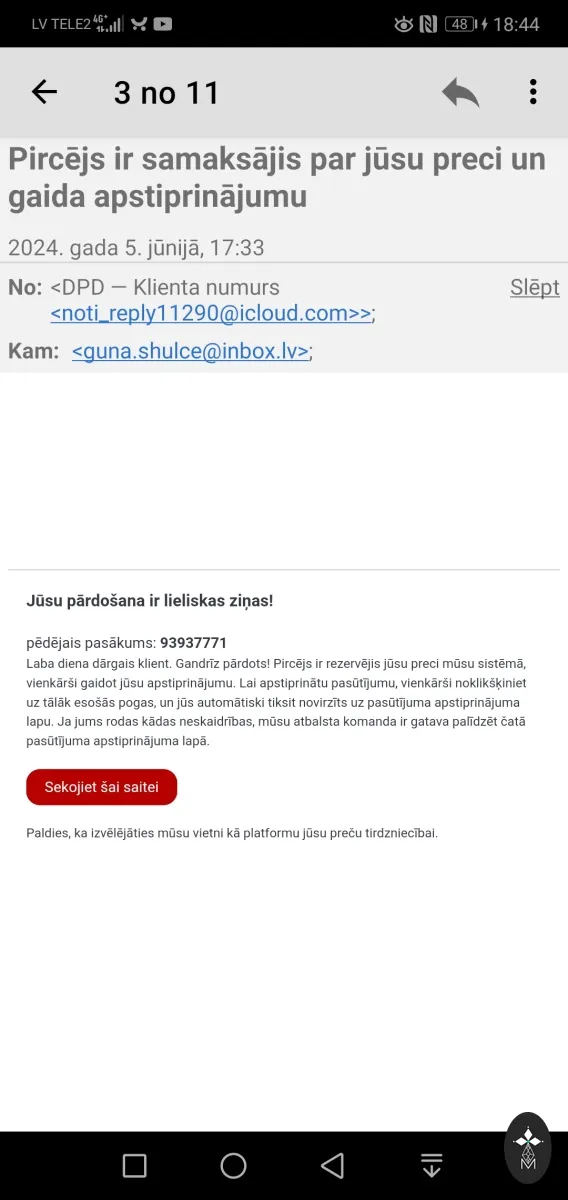Open the guna.shulce@inbox.lv recipient address

190,351
